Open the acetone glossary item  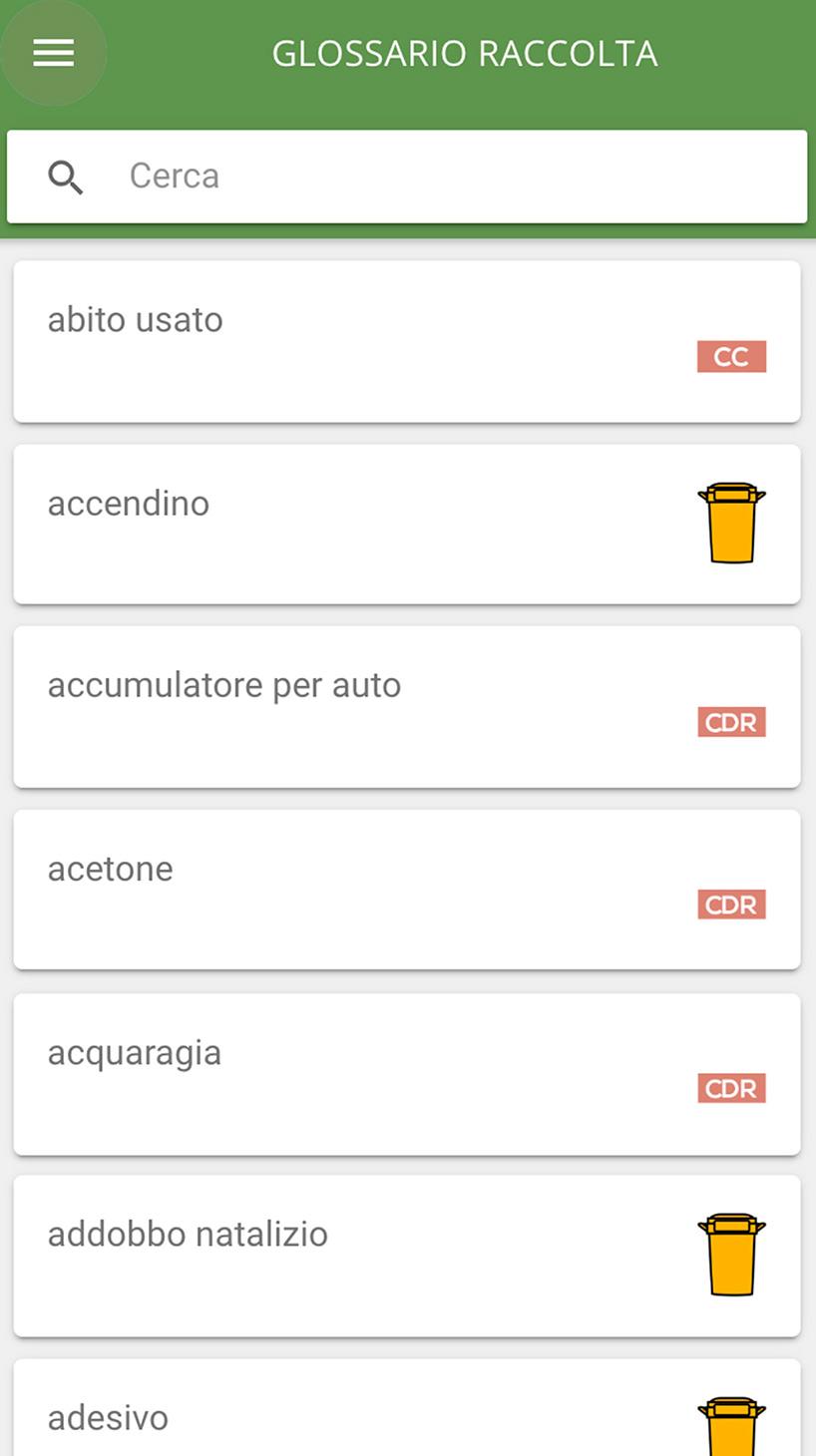point(407,889)
